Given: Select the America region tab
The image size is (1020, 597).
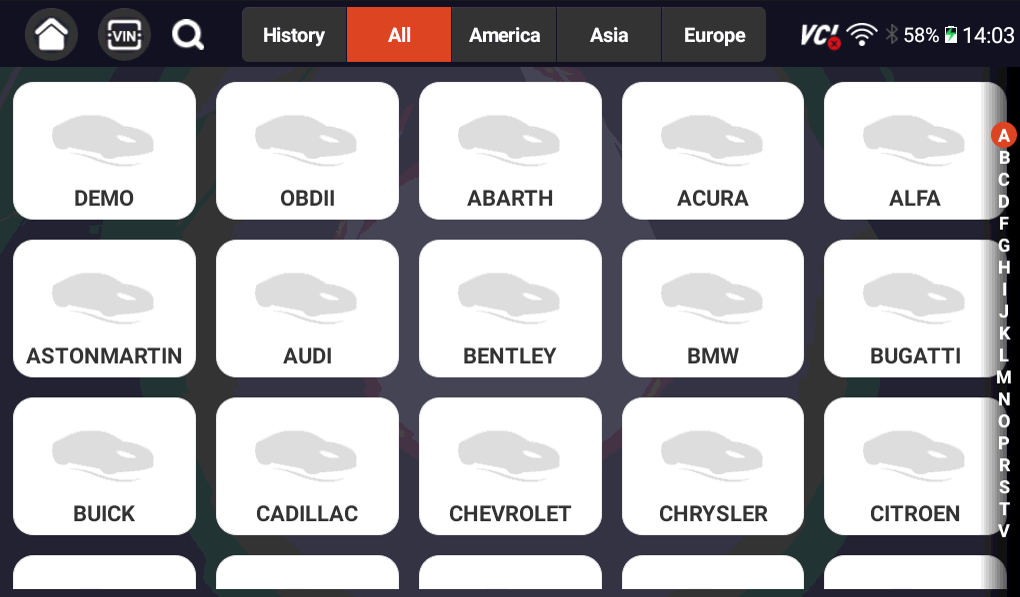Looking at the screenshot, I should [x=504, y=35].
